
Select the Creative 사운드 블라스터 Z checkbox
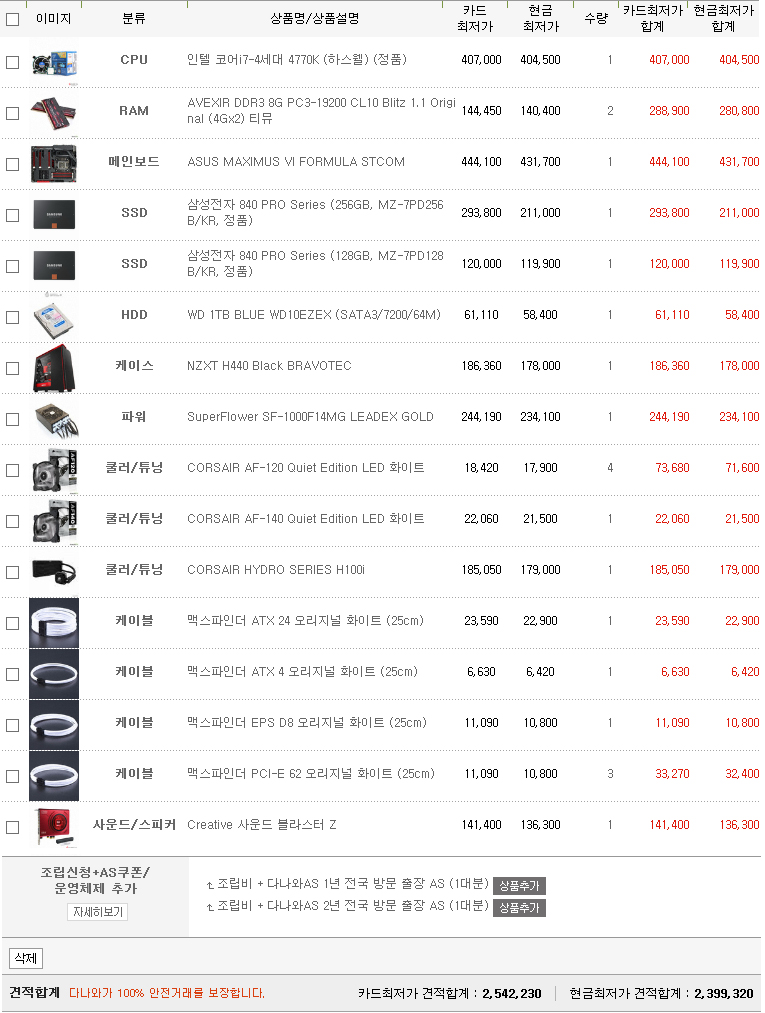12,827
